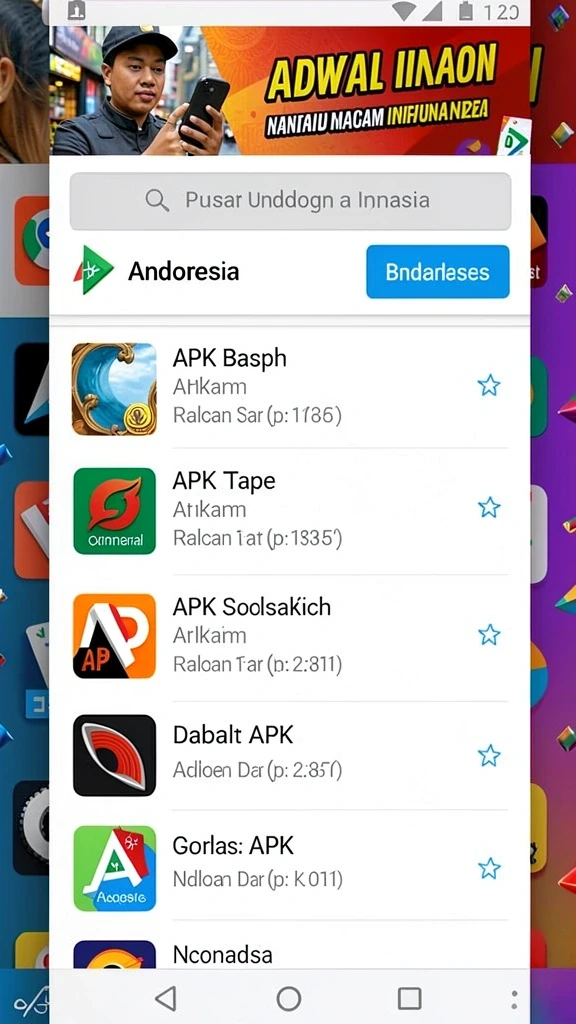
Task: Tap the star beside Dabalt APK
Action: [x=488, y=756]
